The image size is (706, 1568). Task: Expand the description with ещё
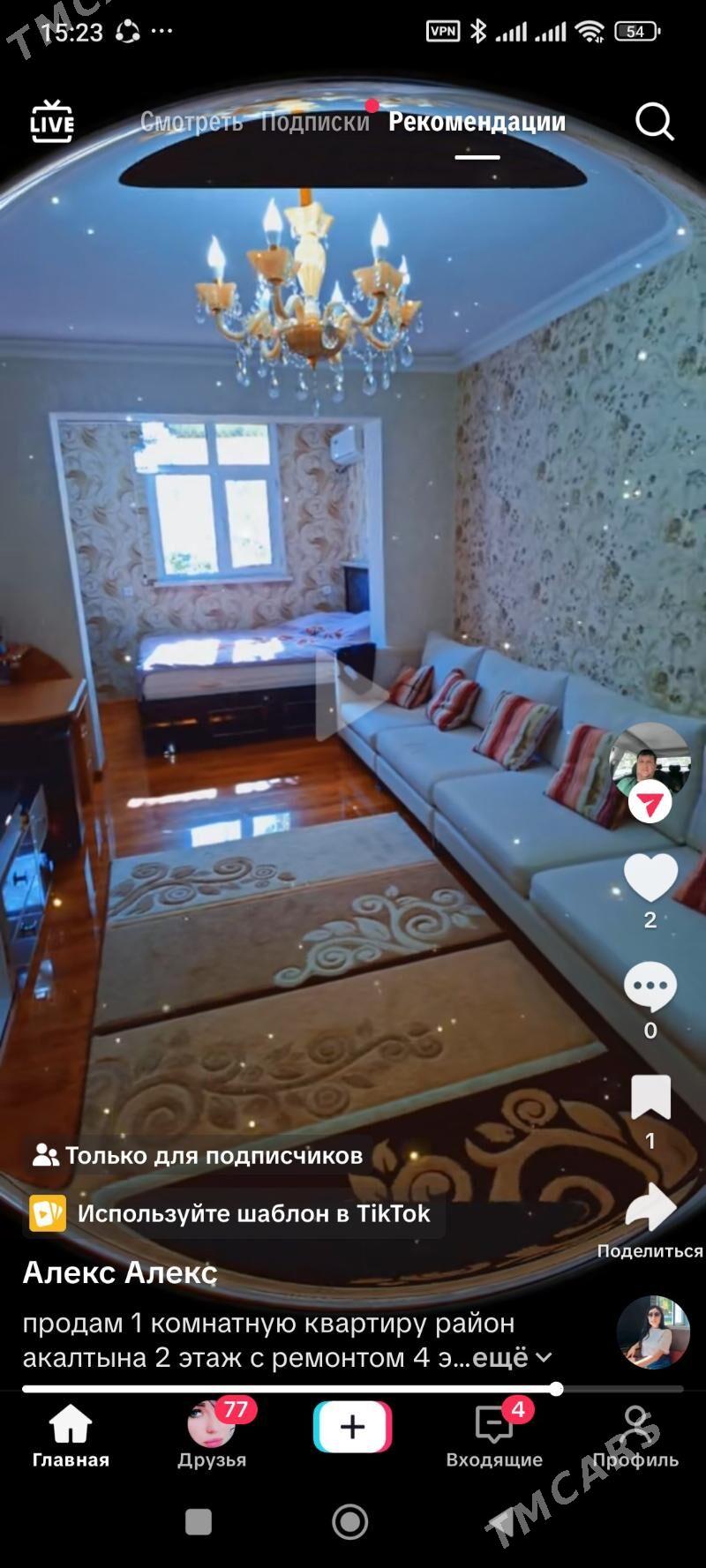511,1357
